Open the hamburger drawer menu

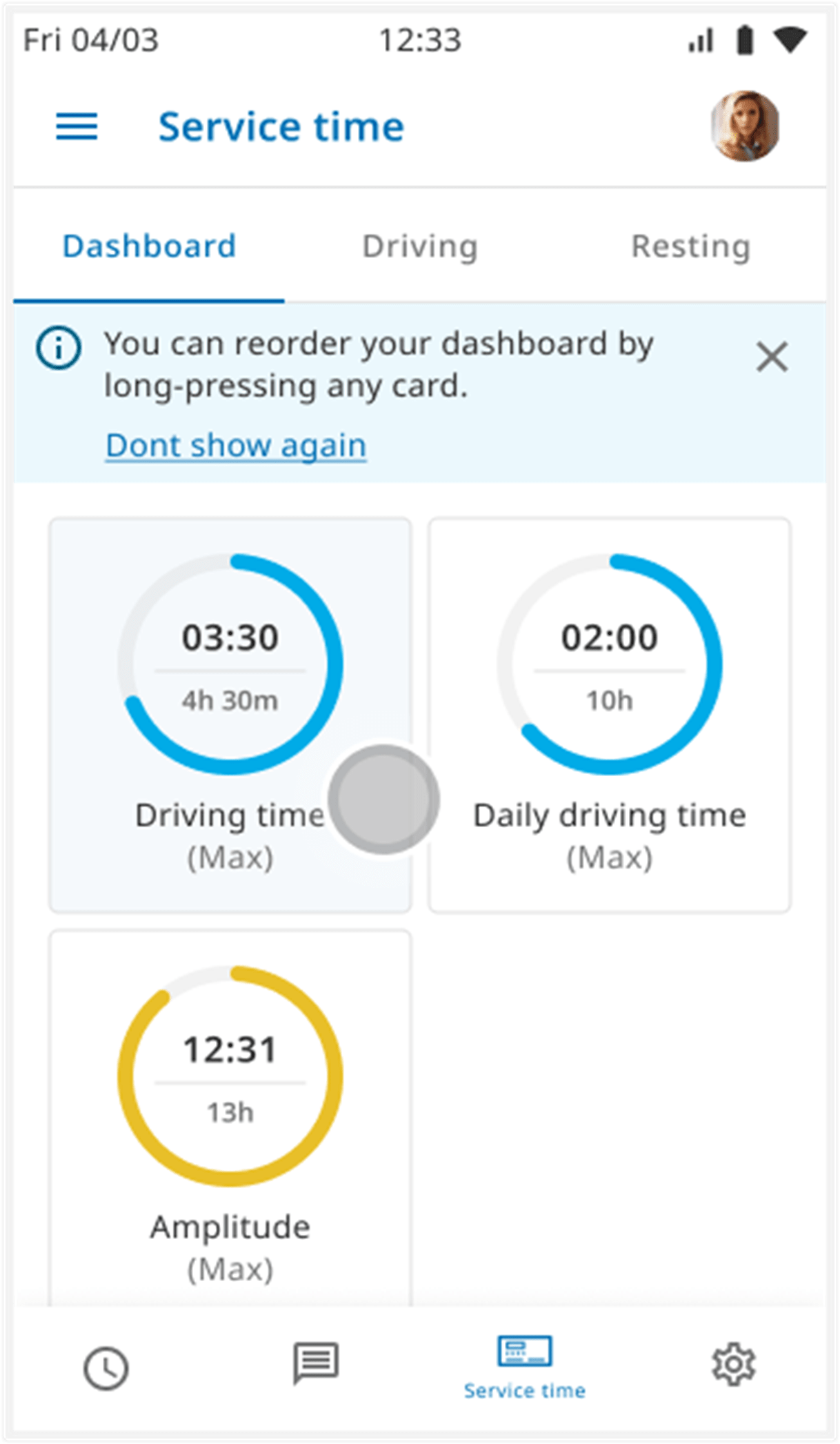77,127
